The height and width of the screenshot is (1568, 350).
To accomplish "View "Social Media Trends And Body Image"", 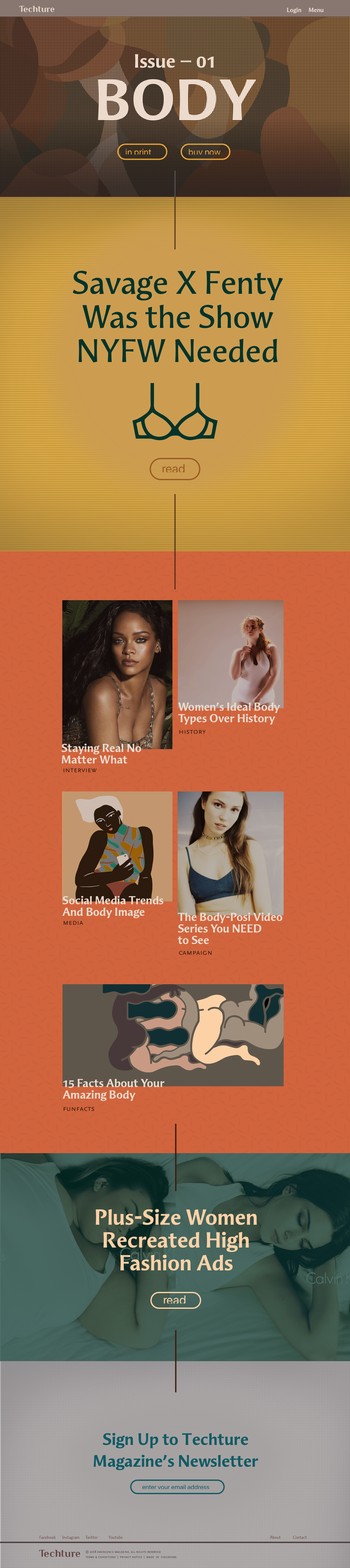I will [117, 846].
